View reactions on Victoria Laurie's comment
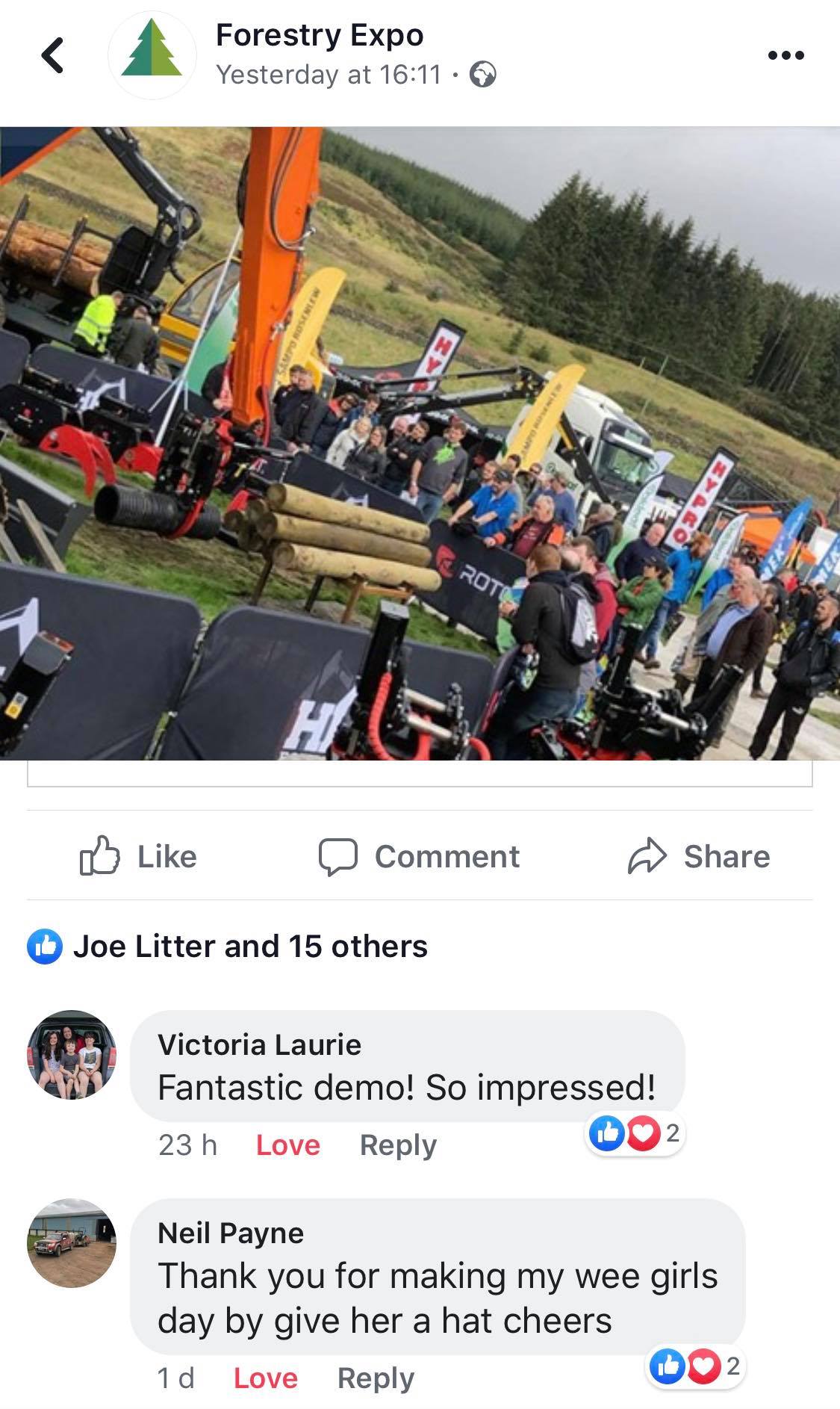 point(635,1133)
